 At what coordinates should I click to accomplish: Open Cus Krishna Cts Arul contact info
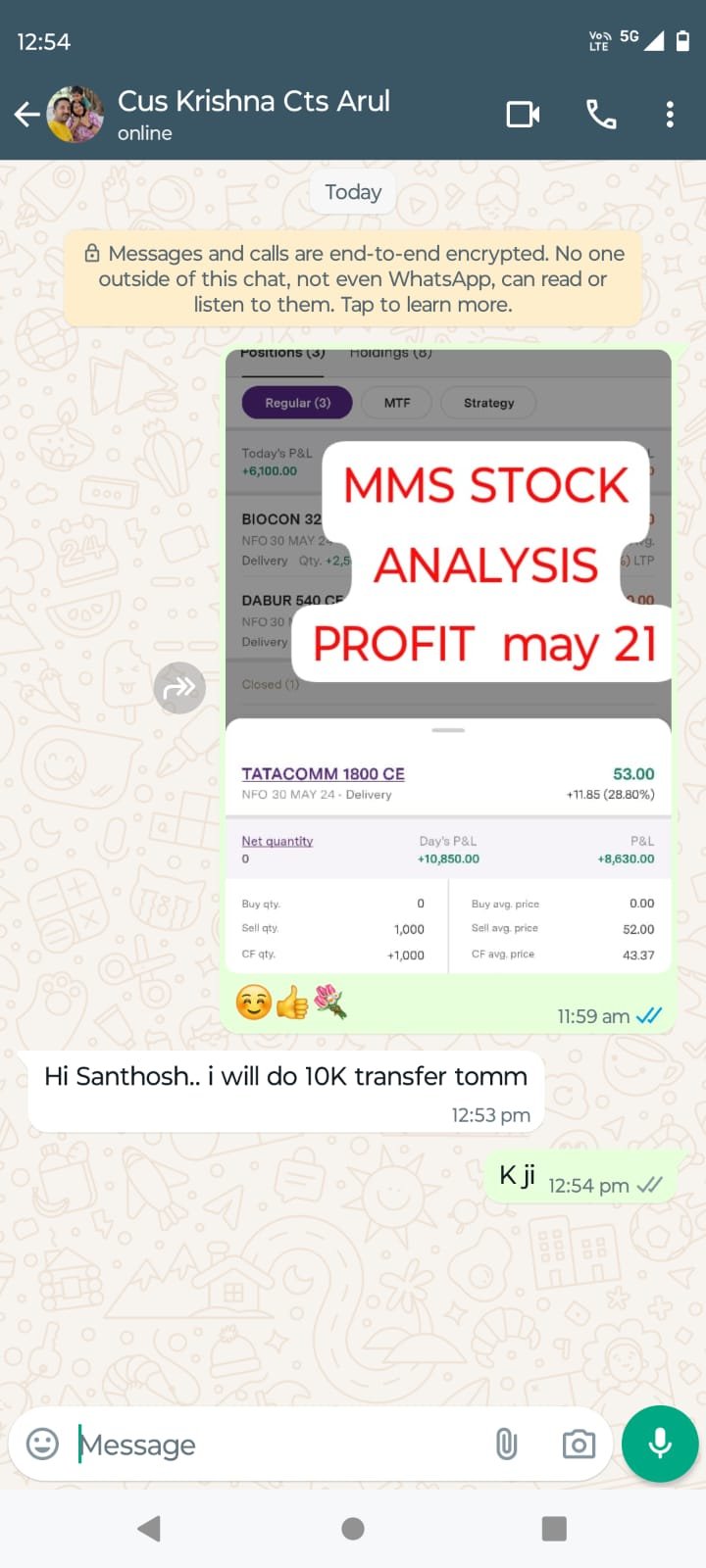[253, 115]
